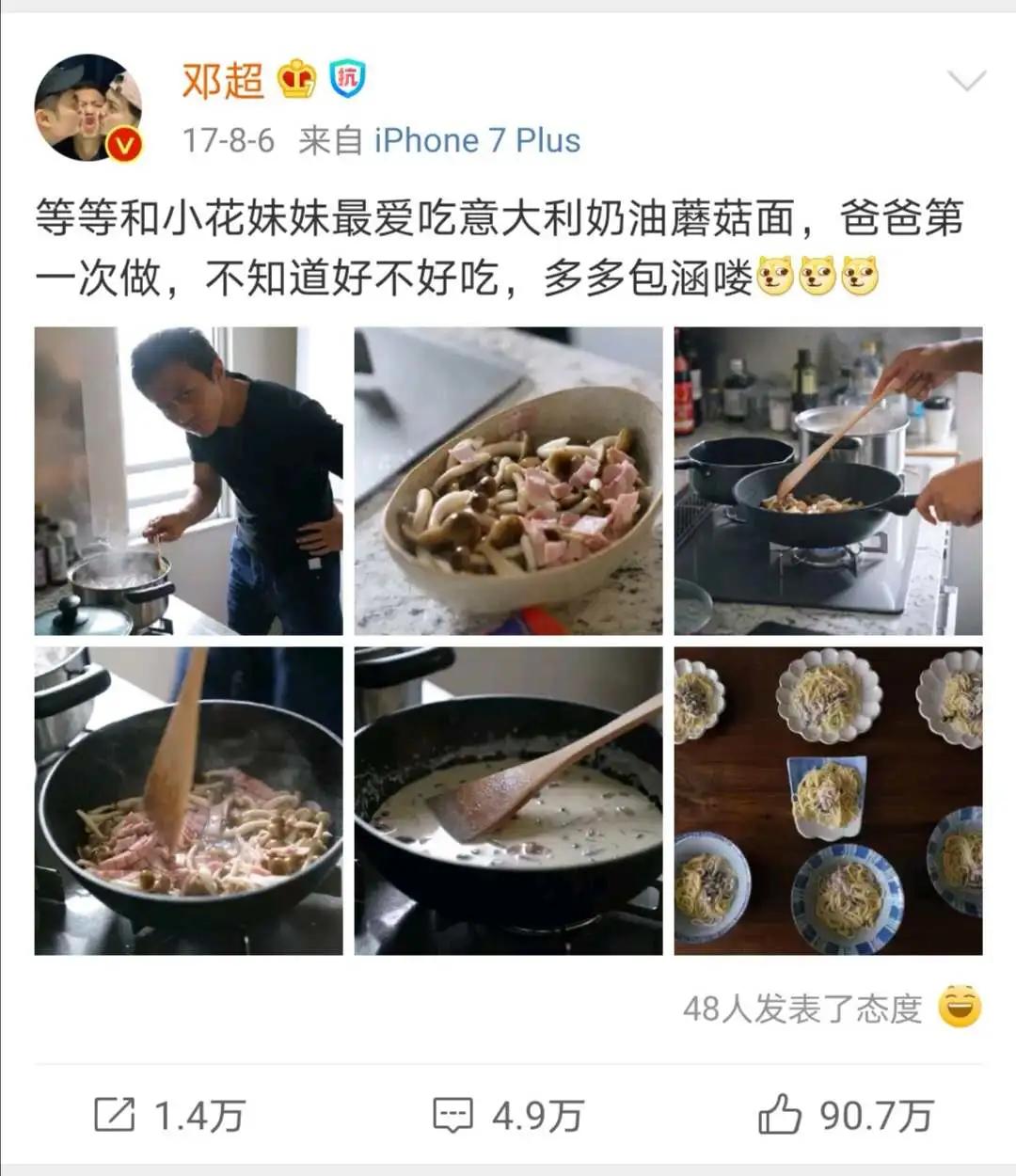Collapse the post with the top-right chevron
This screenshot has width=1016, height=1176.
966,82
